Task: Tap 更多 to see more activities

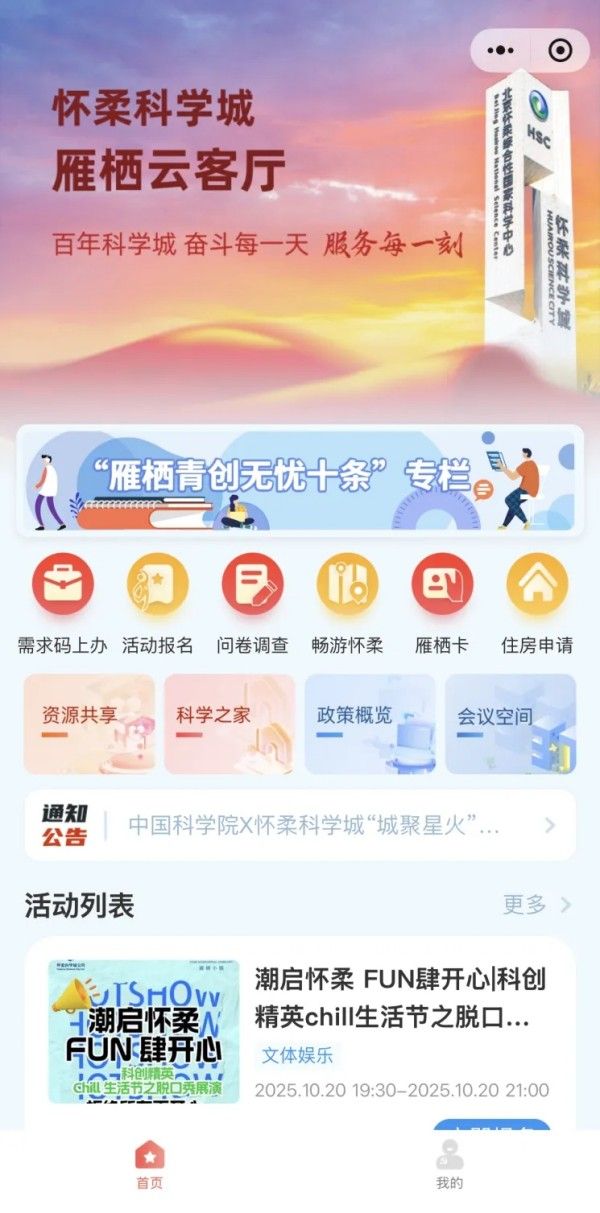Action: click(536, 905)
